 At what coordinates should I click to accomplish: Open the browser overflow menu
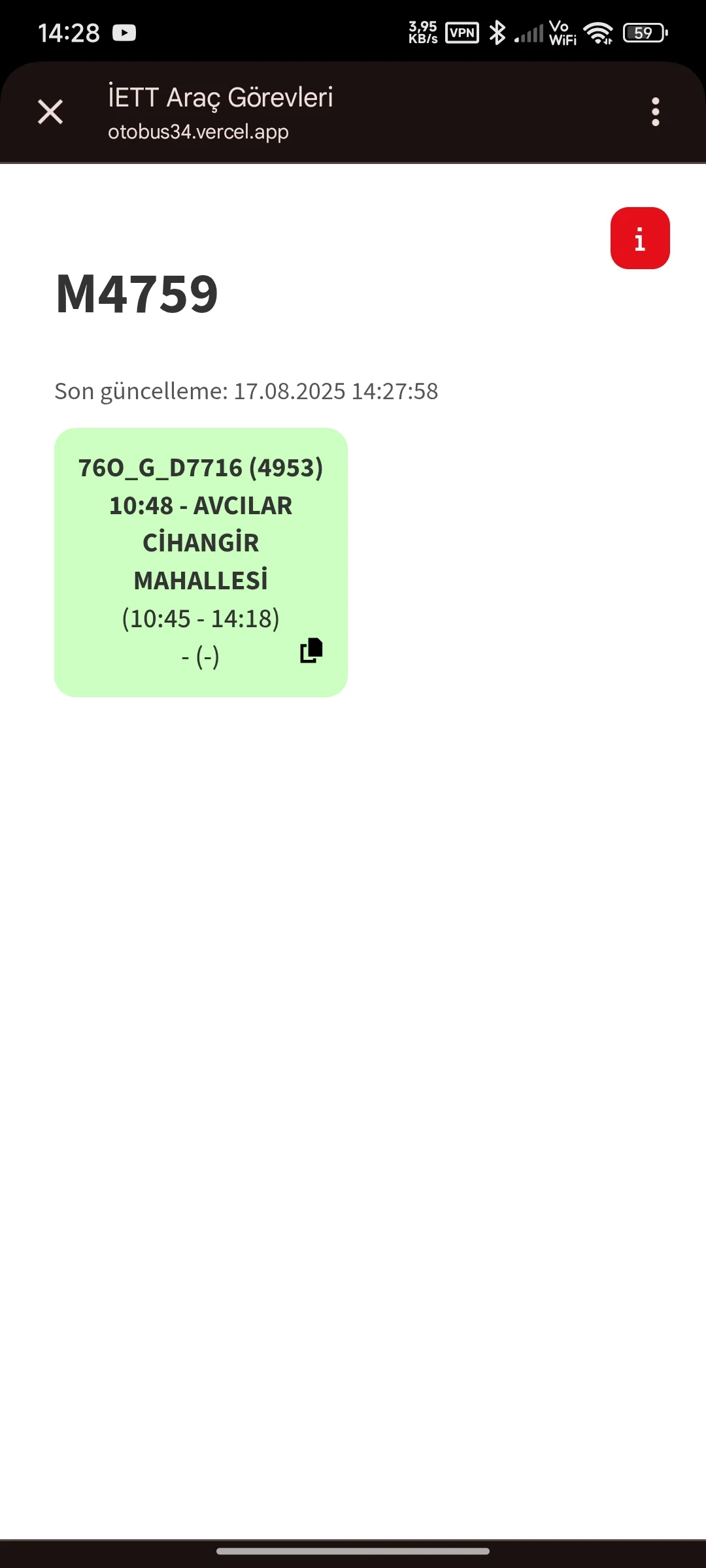point(655,112)
